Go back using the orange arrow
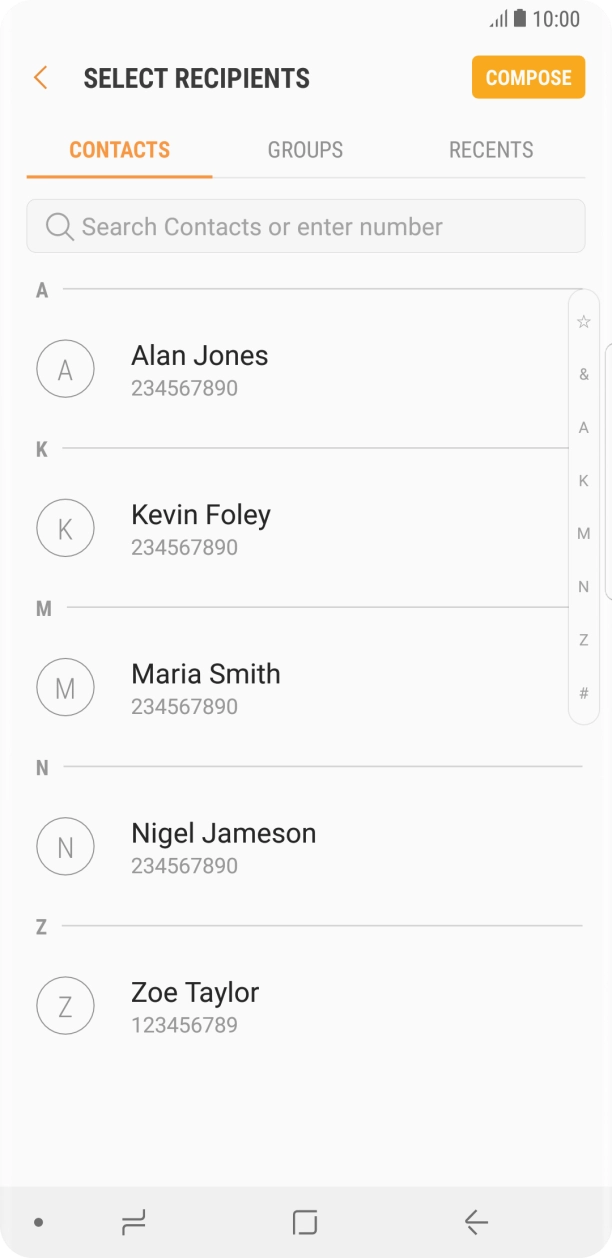 click(x=41, y=78)
